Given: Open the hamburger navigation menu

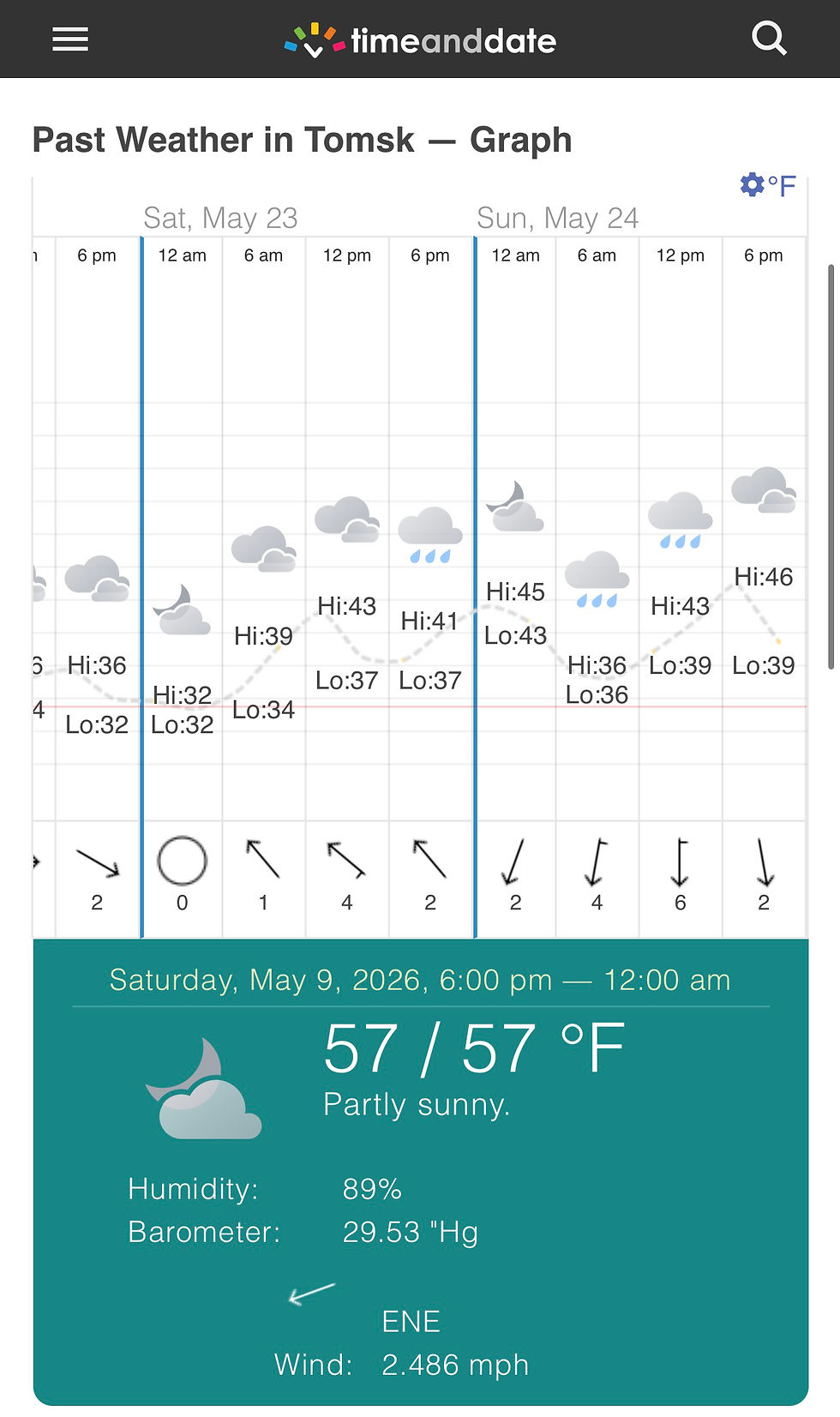Looking at the screenshot, I should click(70, 39).
